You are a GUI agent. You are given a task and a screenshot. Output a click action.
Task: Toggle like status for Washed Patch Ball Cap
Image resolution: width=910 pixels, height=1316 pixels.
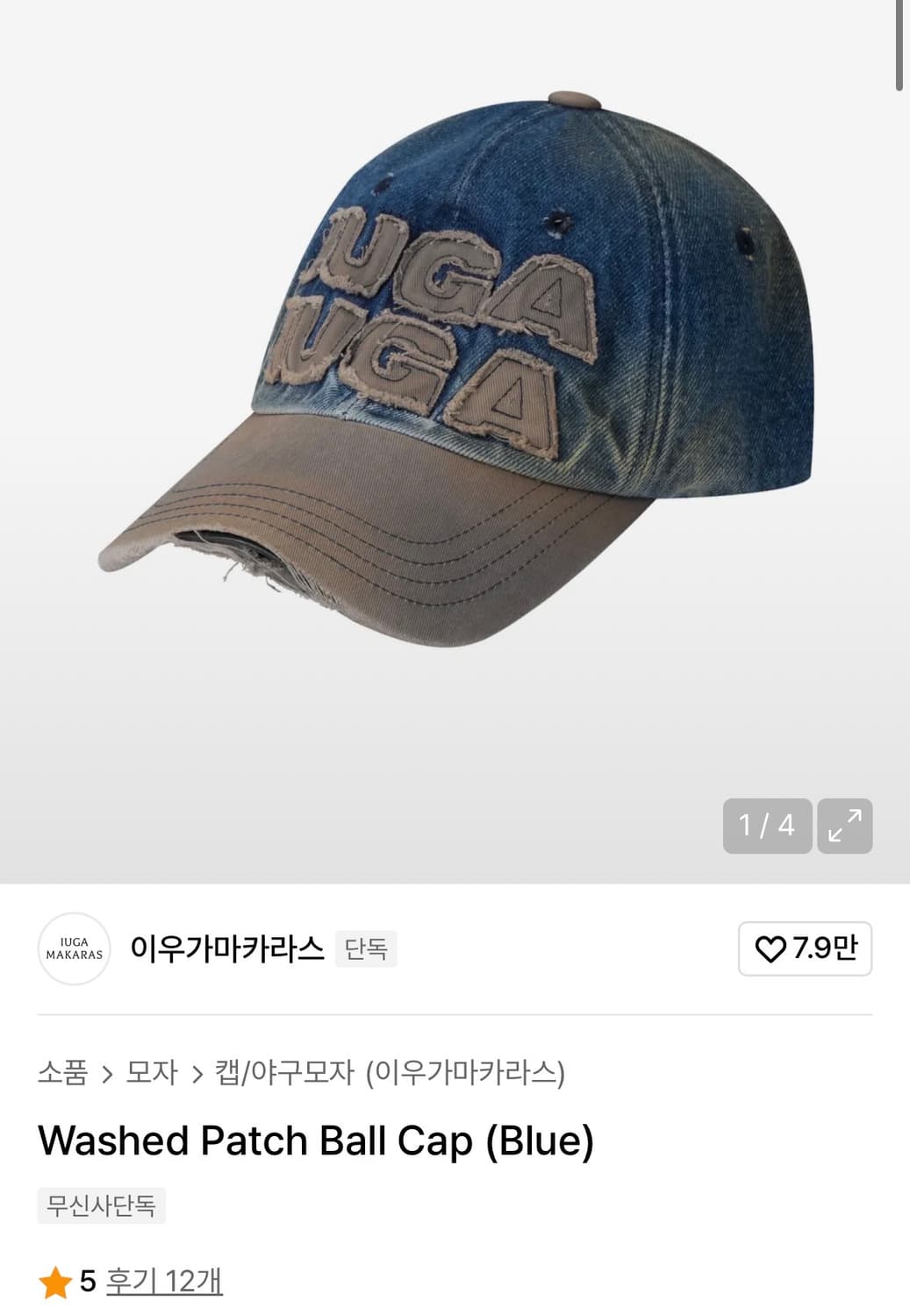(805, 949)
